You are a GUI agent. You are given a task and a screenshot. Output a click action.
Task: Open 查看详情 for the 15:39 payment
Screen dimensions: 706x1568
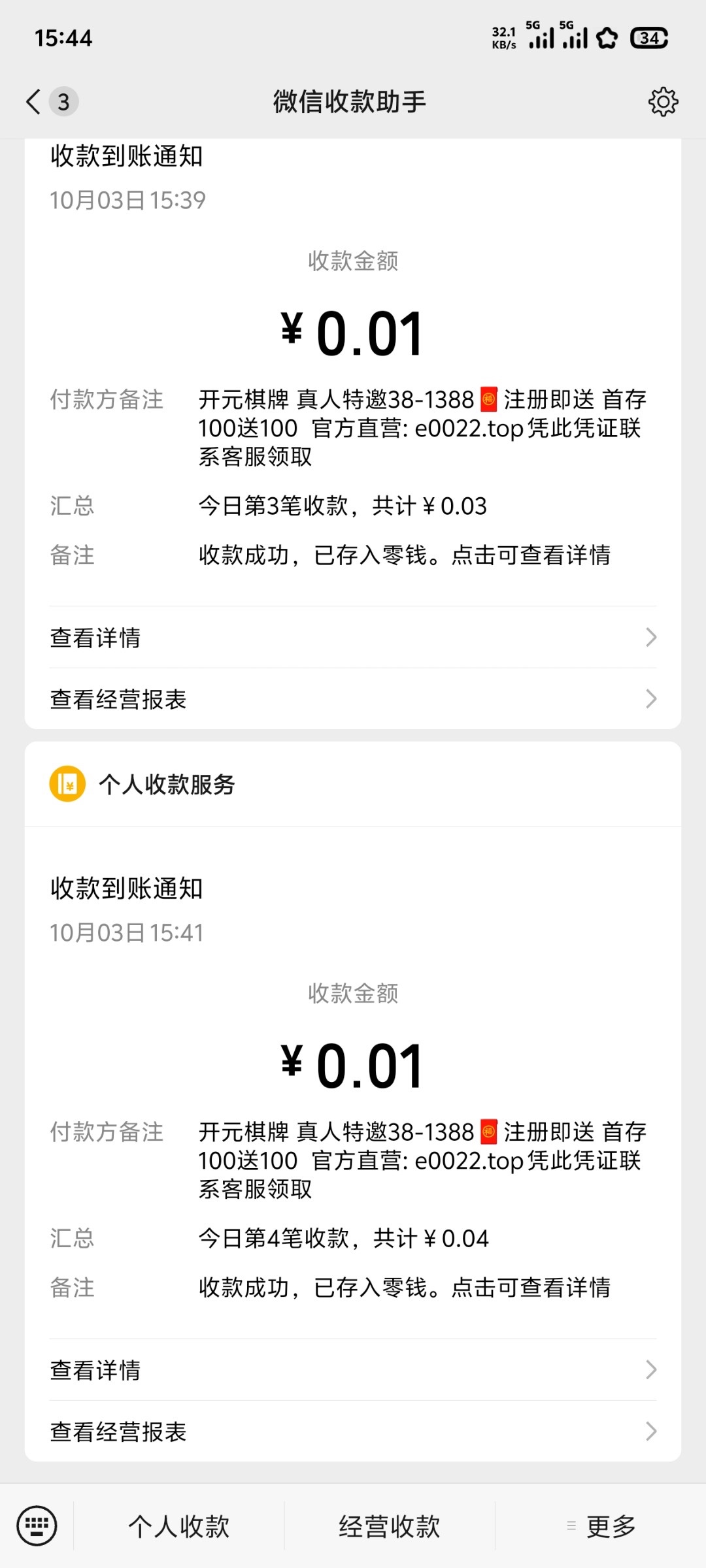[x=353, y=638]
